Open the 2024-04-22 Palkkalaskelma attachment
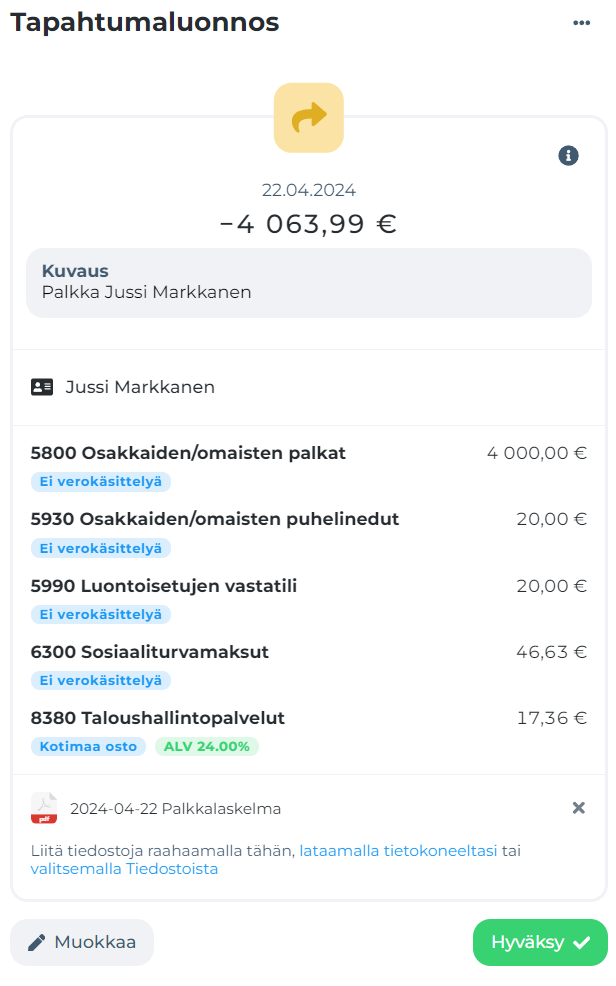The height and width of the screenshot is (986, 616). [x=175, y=809]
